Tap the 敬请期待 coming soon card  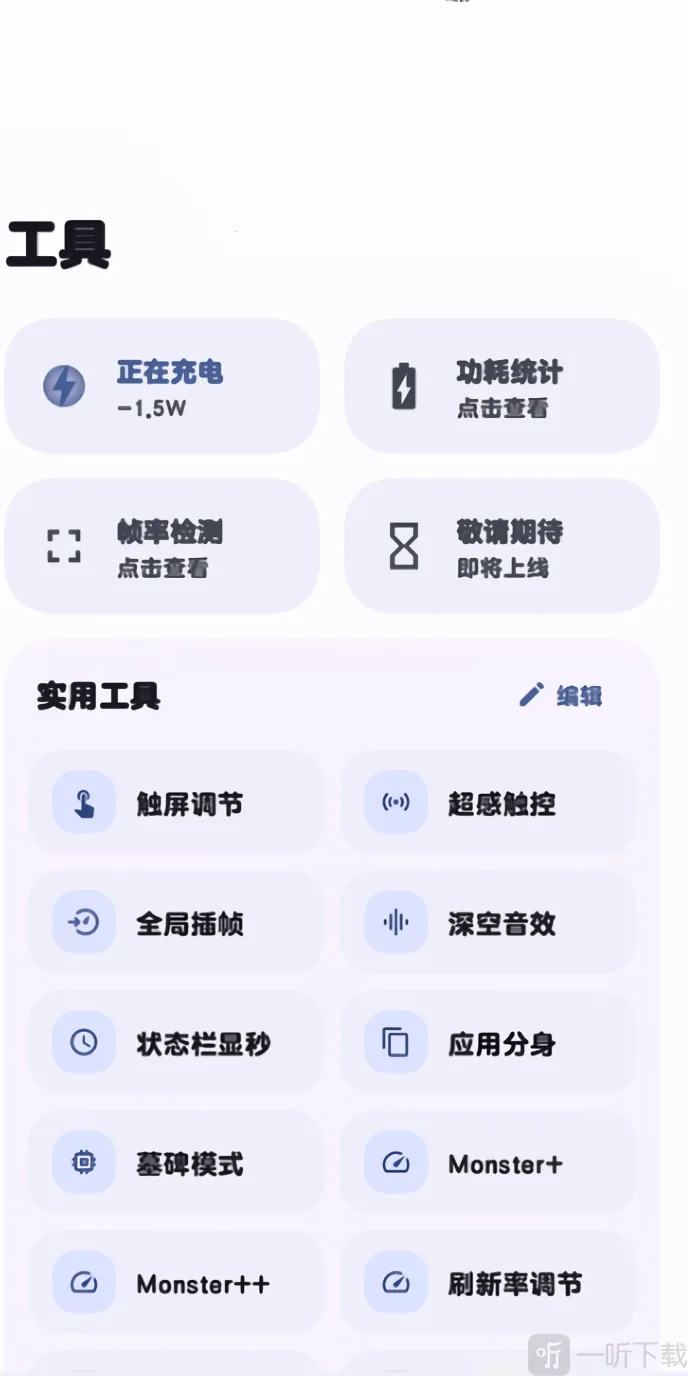(502, 546)
